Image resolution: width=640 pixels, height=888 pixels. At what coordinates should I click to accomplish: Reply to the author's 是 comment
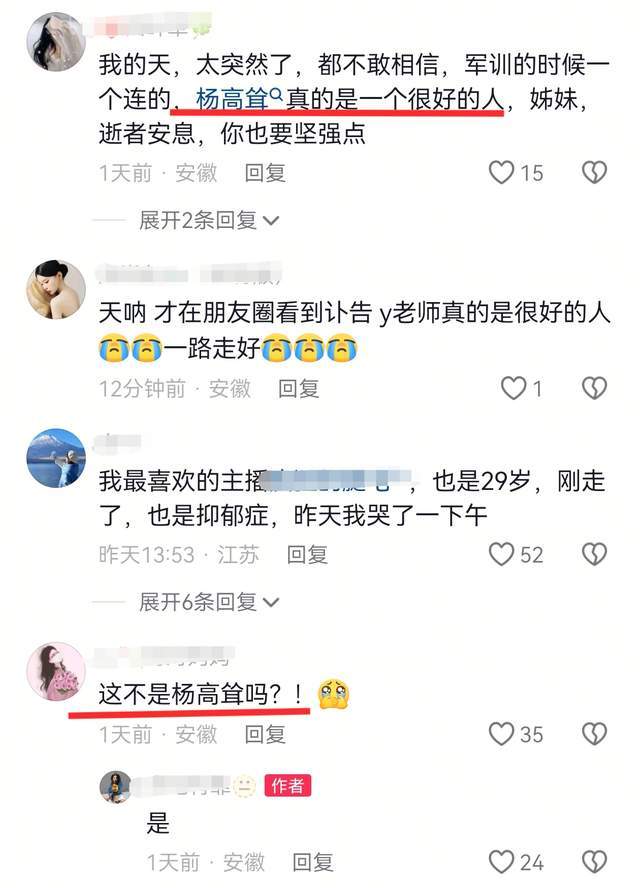[312, 862]
